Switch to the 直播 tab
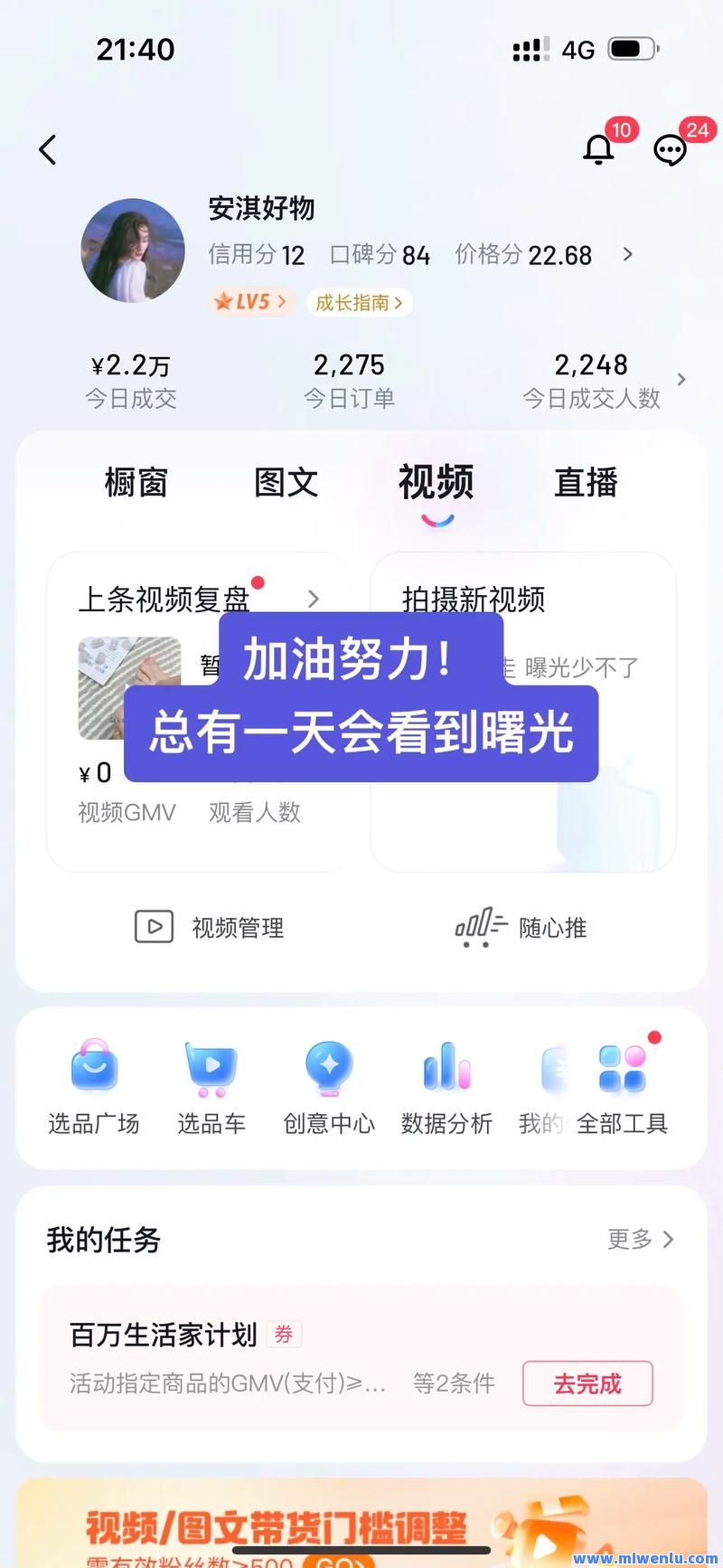 pyautogui.click(x=586, y=483)
